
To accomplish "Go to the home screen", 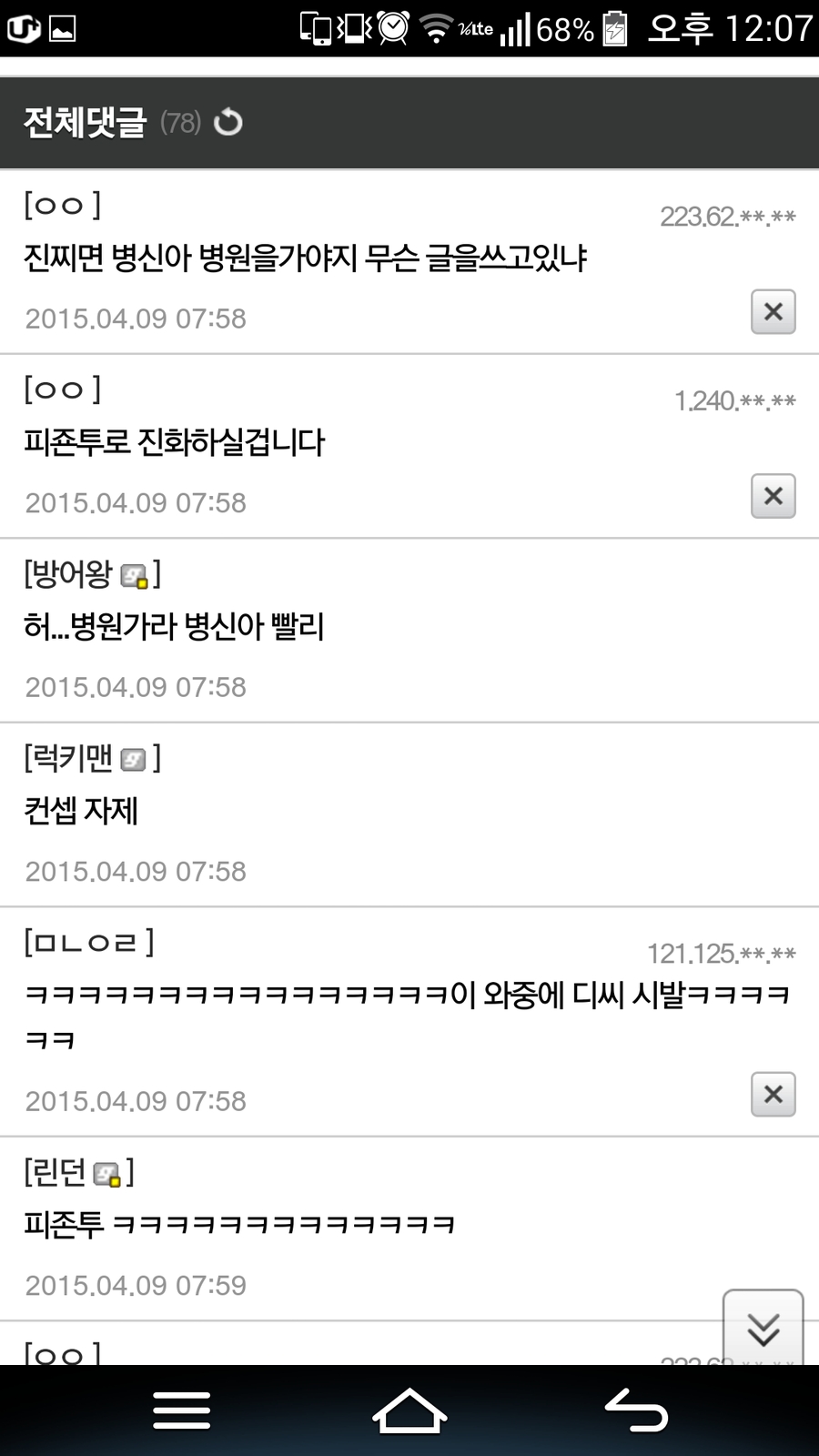I will [409, 1410].
